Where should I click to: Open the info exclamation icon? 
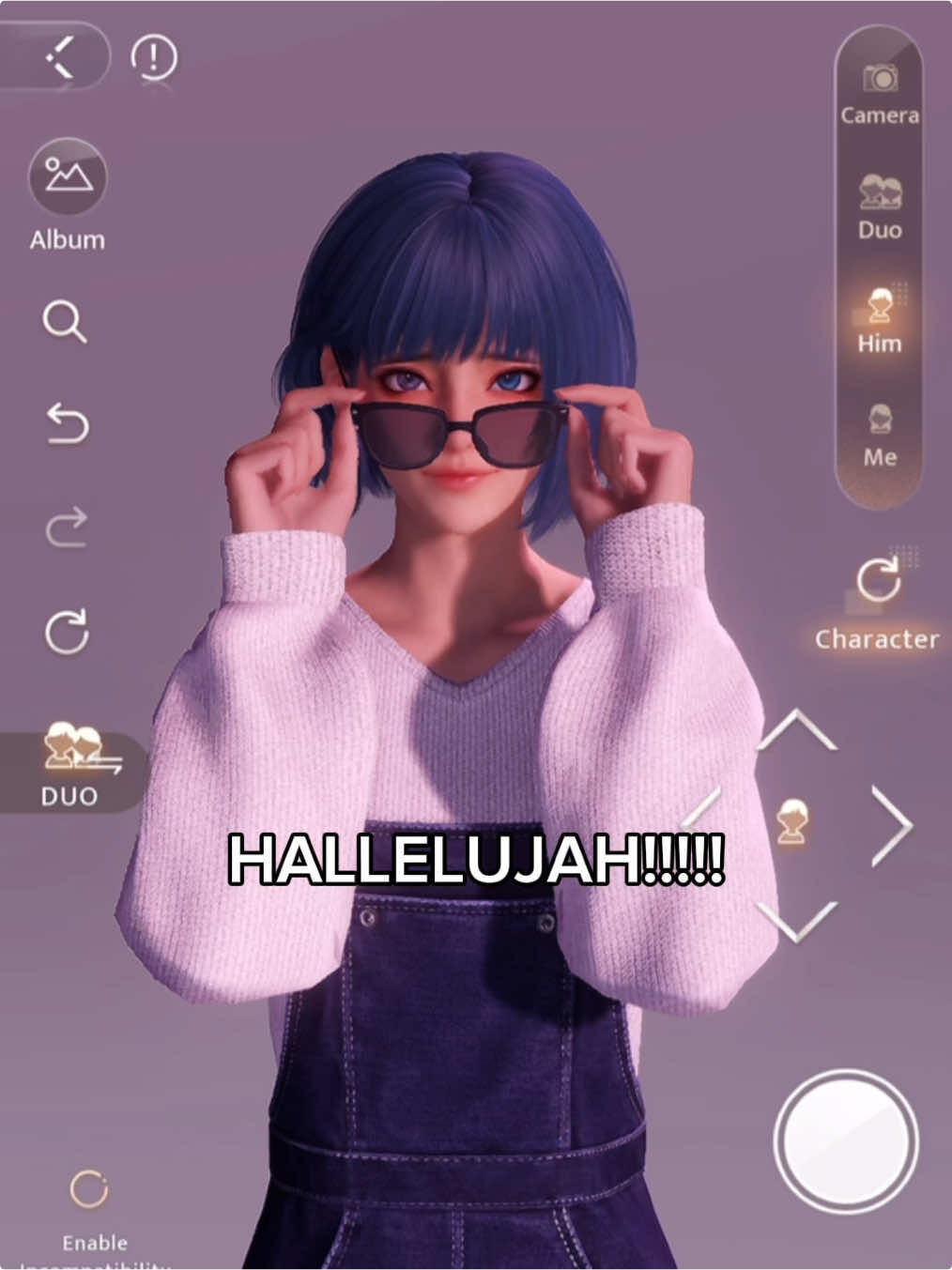[x=153, y=59]
